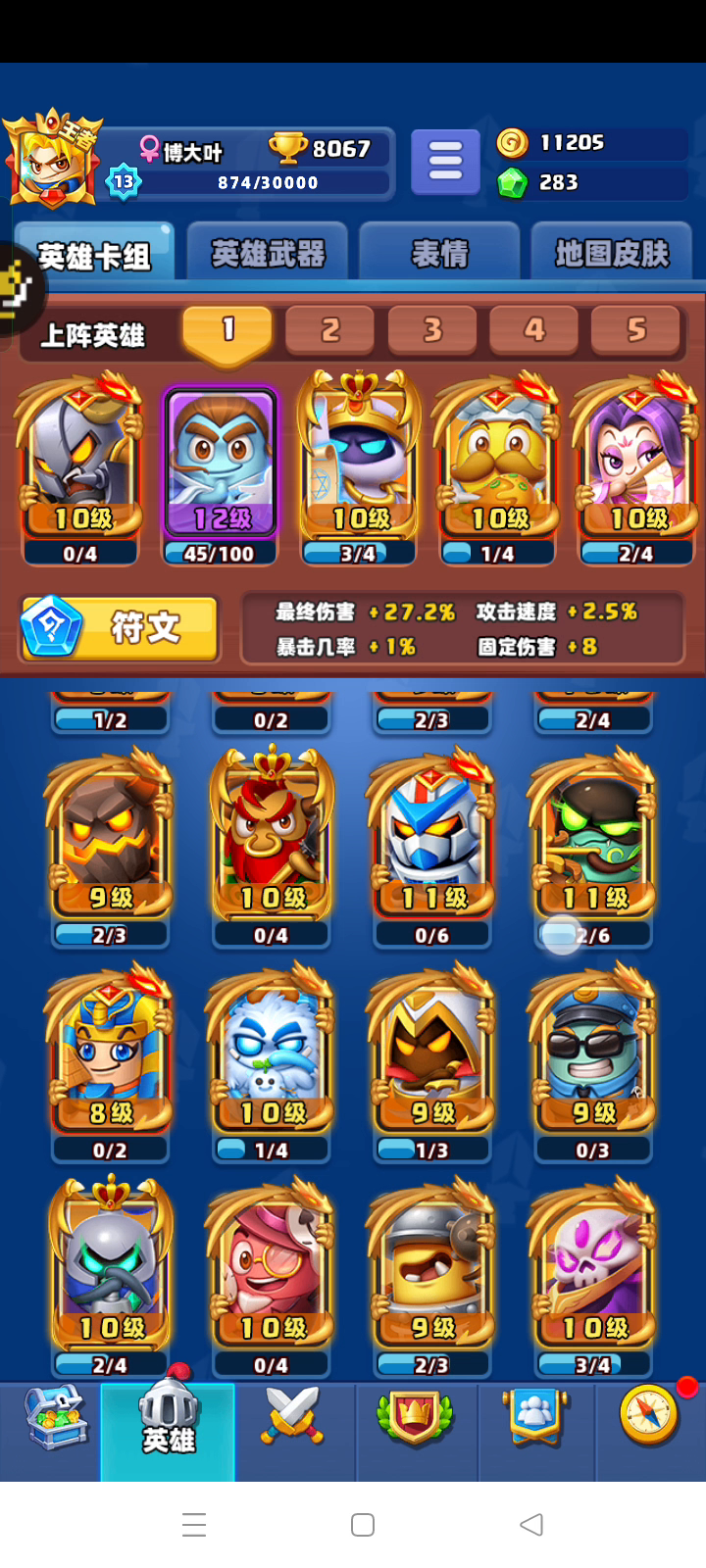Select deck slot 5
Image resolution: width=706 pixels, height=1568 pixels.
click(x=636, y=331)
